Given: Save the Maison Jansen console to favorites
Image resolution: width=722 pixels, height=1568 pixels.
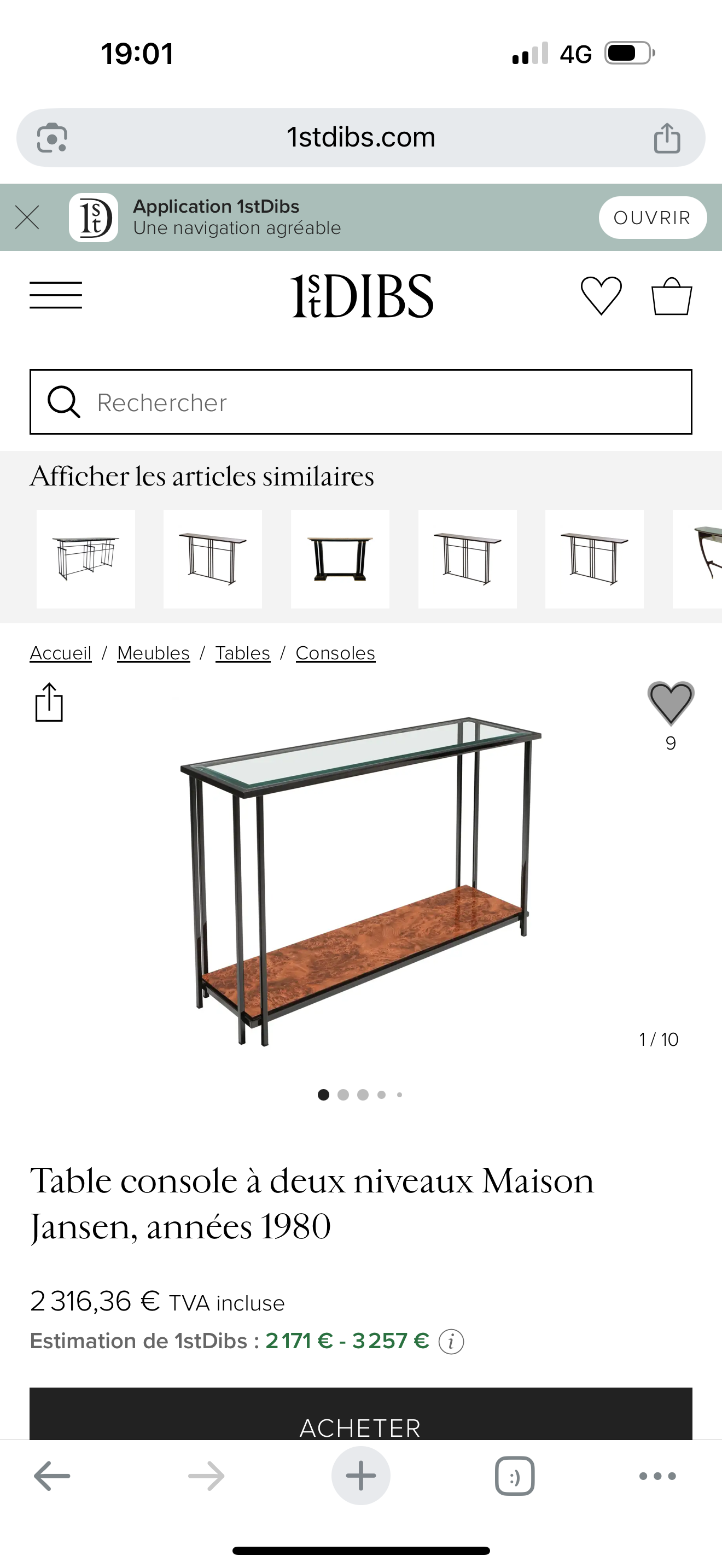Looking at the screenshot, I should click(x=670, y=703).
